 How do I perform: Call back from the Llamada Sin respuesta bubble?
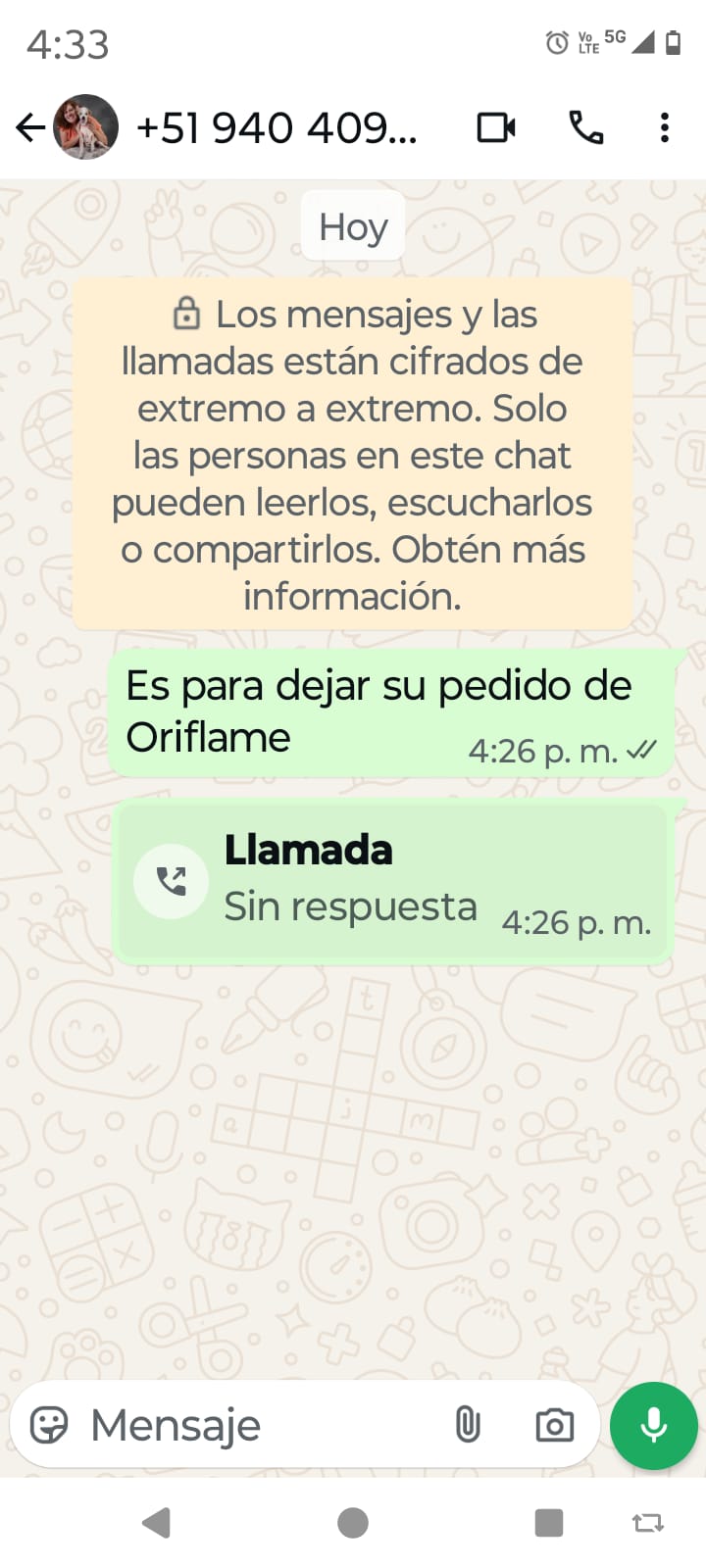click(x=172, y=880)
